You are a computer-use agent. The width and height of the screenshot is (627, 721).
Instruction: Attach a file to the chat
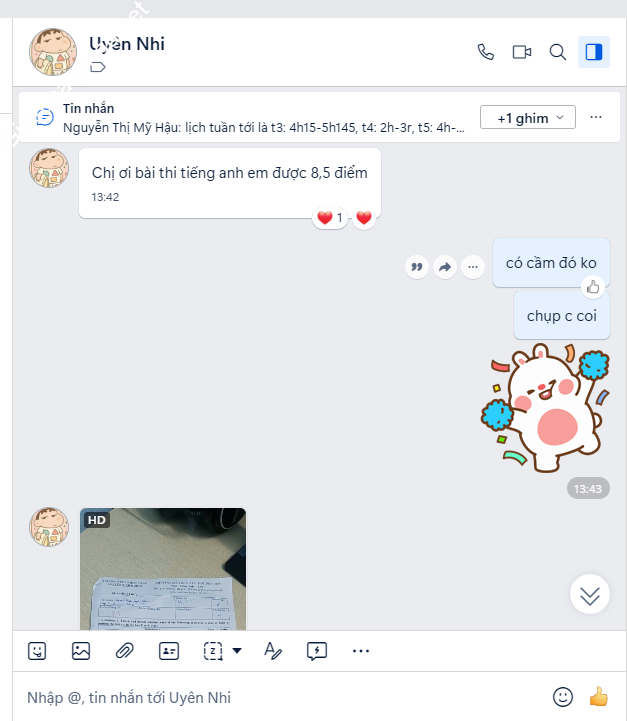click(125, 651)
